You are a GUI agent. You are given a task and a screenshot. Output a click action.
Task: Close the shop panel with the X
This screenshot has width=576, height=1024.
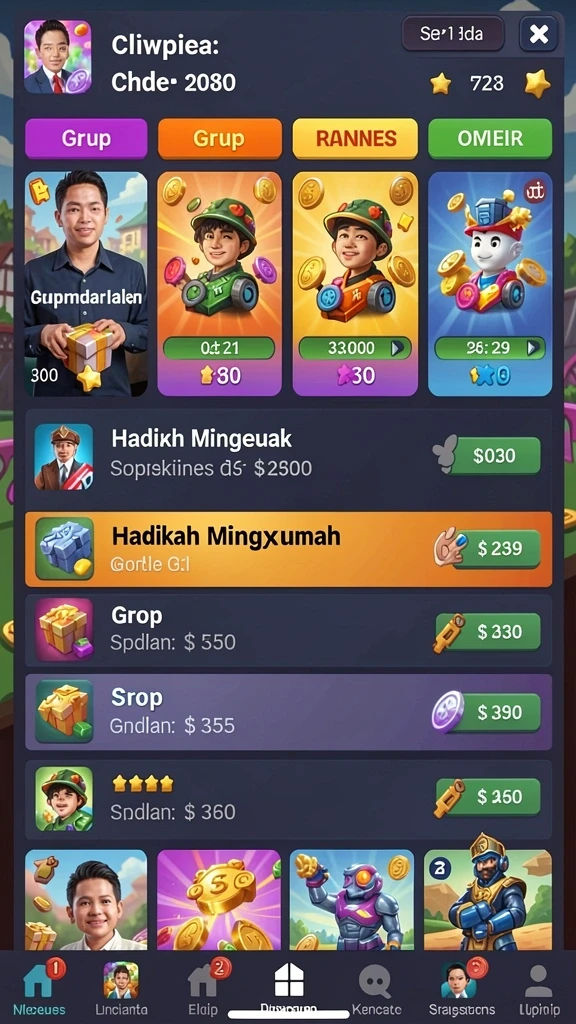tap(538, 34)
